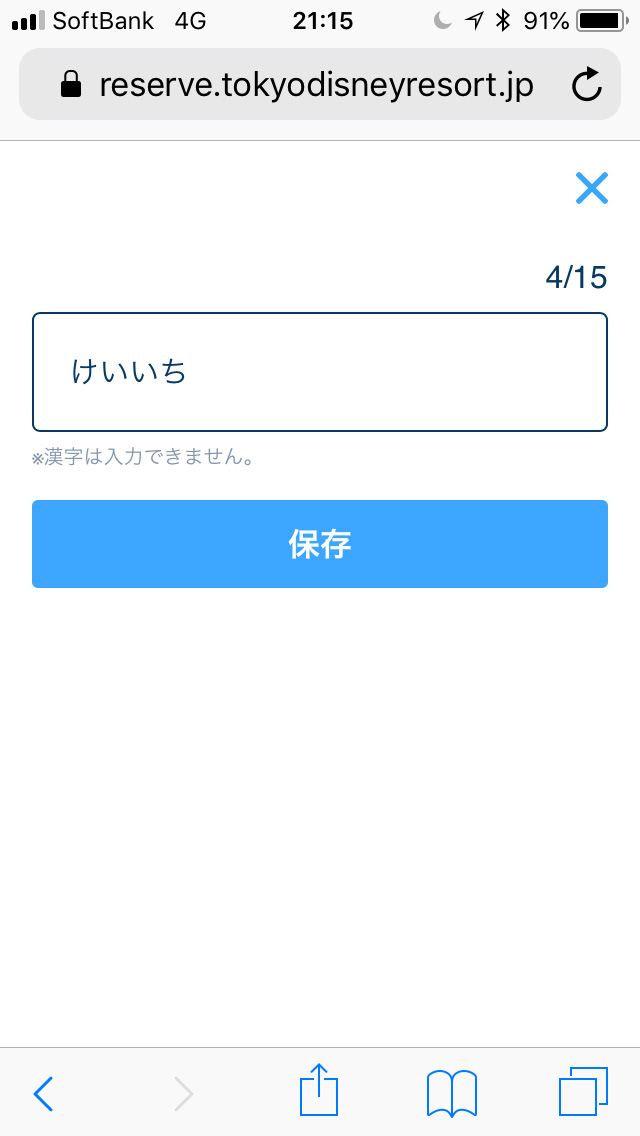
Task: Go back to the previous page
Action: (43, 1093)
